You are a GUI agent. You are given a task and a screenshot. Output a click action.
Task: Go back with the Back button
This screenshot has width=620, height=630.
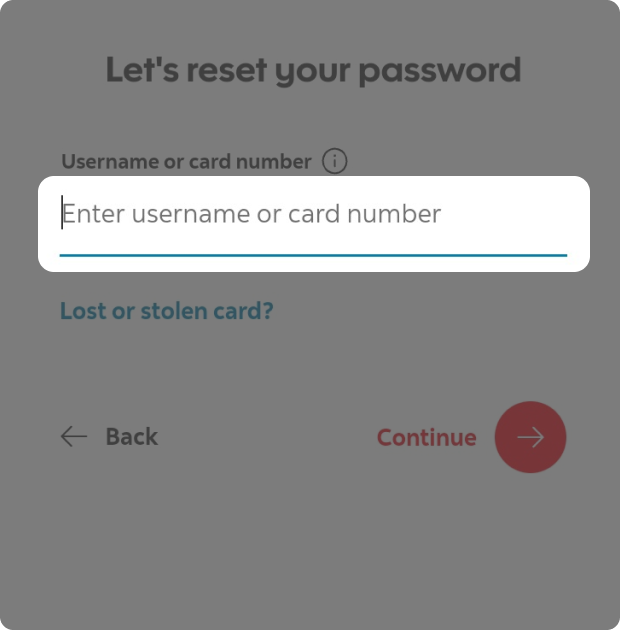tap(110, 437)
